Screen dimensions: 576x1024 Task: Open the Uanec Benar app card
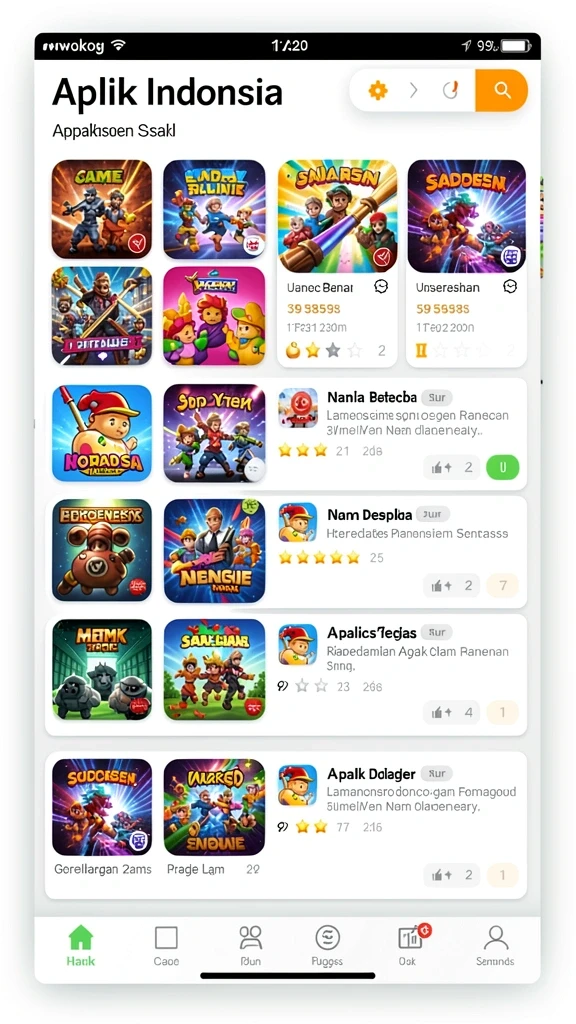pyautogui.click(x=337, y=263)
